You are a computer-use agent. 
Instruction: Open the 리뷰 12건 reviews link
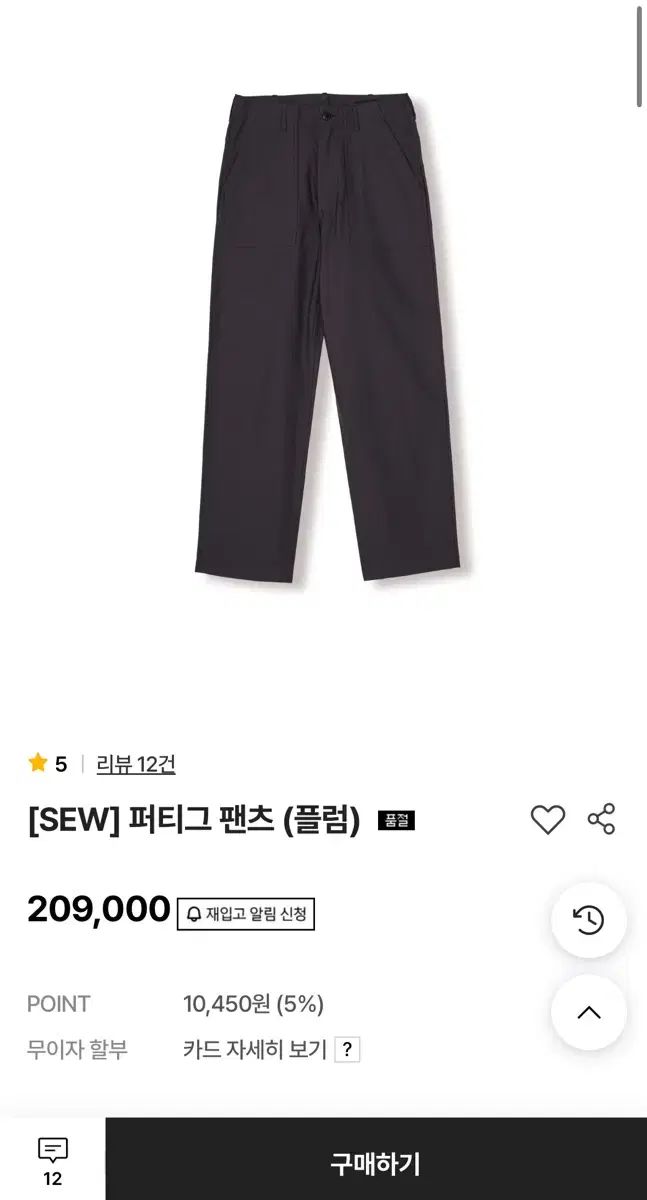coord(136,765)
